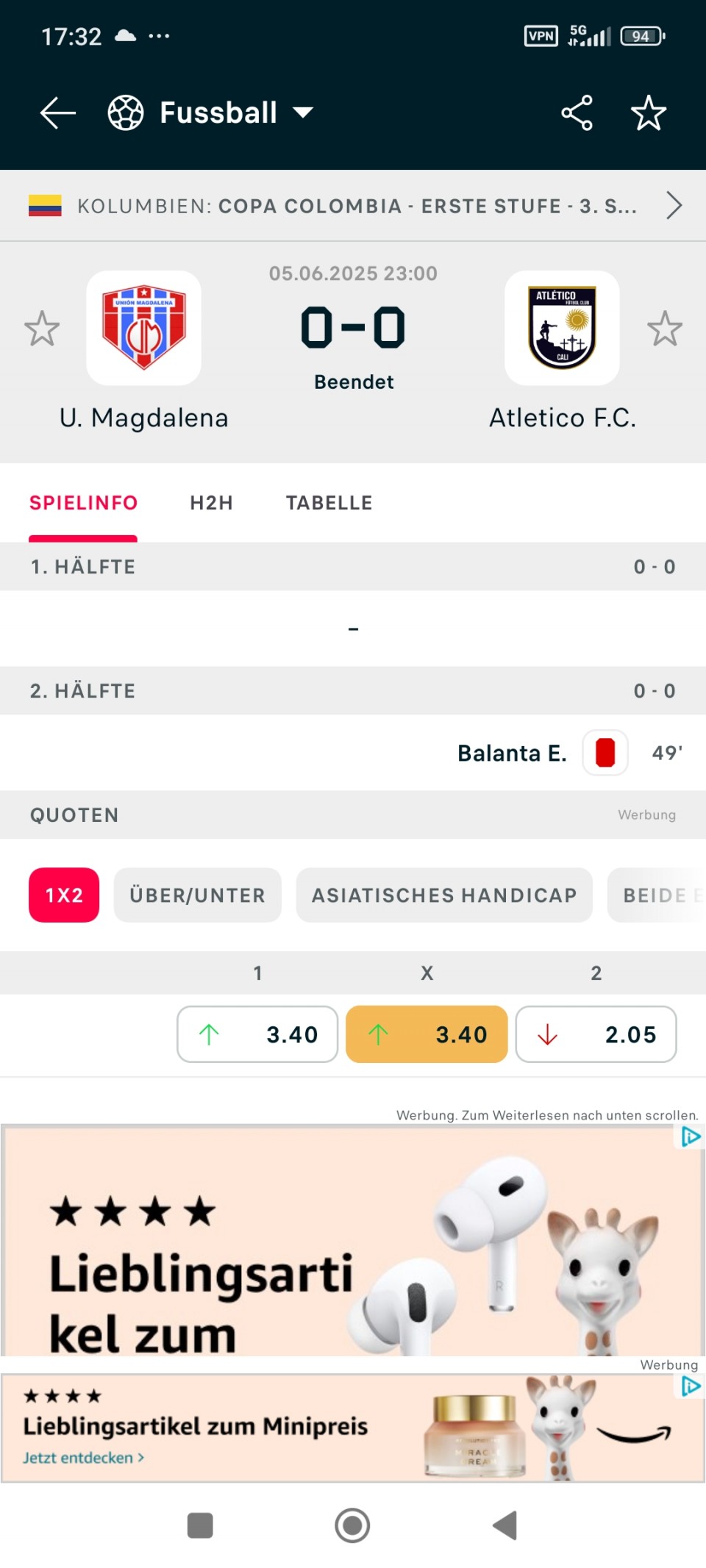This screenshot has height=1568, width=706.
Task: Open U. Magdalena team page
Action: pyautogui.click(x=144, y=328)
